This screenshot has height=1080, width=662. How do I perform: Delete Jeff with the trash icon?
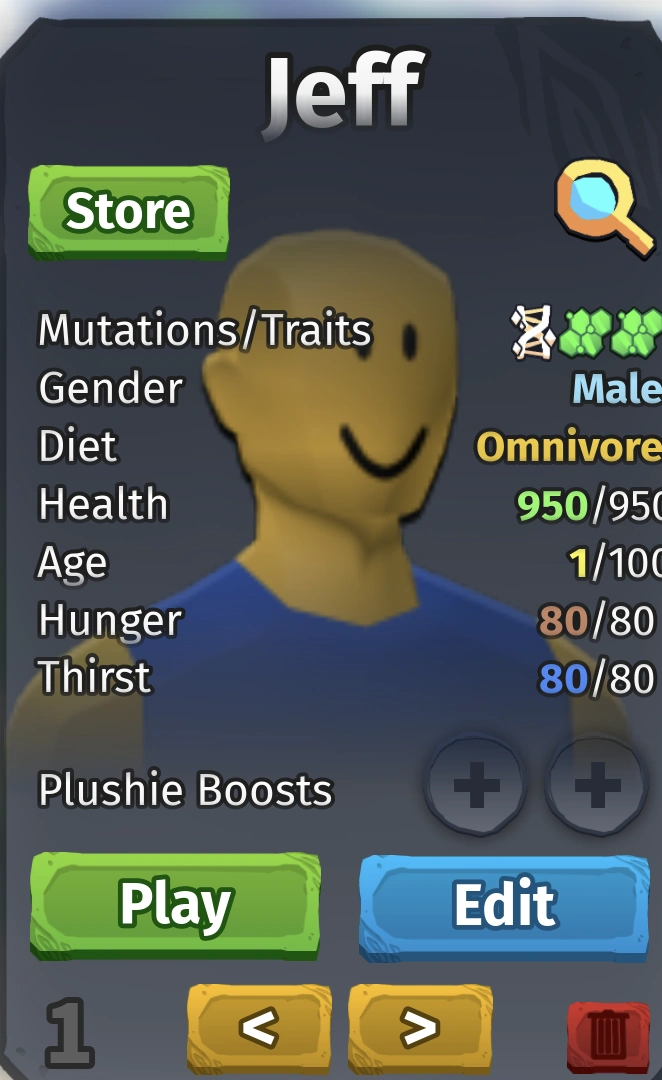(608, 1034)
